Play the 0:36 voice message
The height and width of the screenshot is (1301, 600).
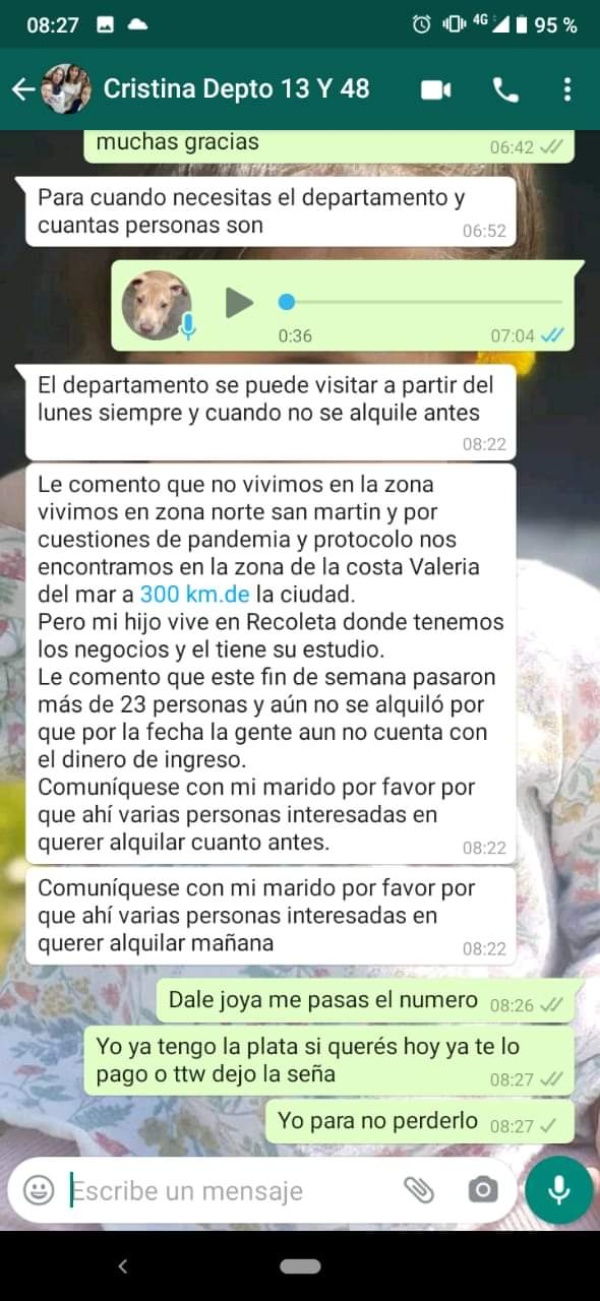(237, 301)
